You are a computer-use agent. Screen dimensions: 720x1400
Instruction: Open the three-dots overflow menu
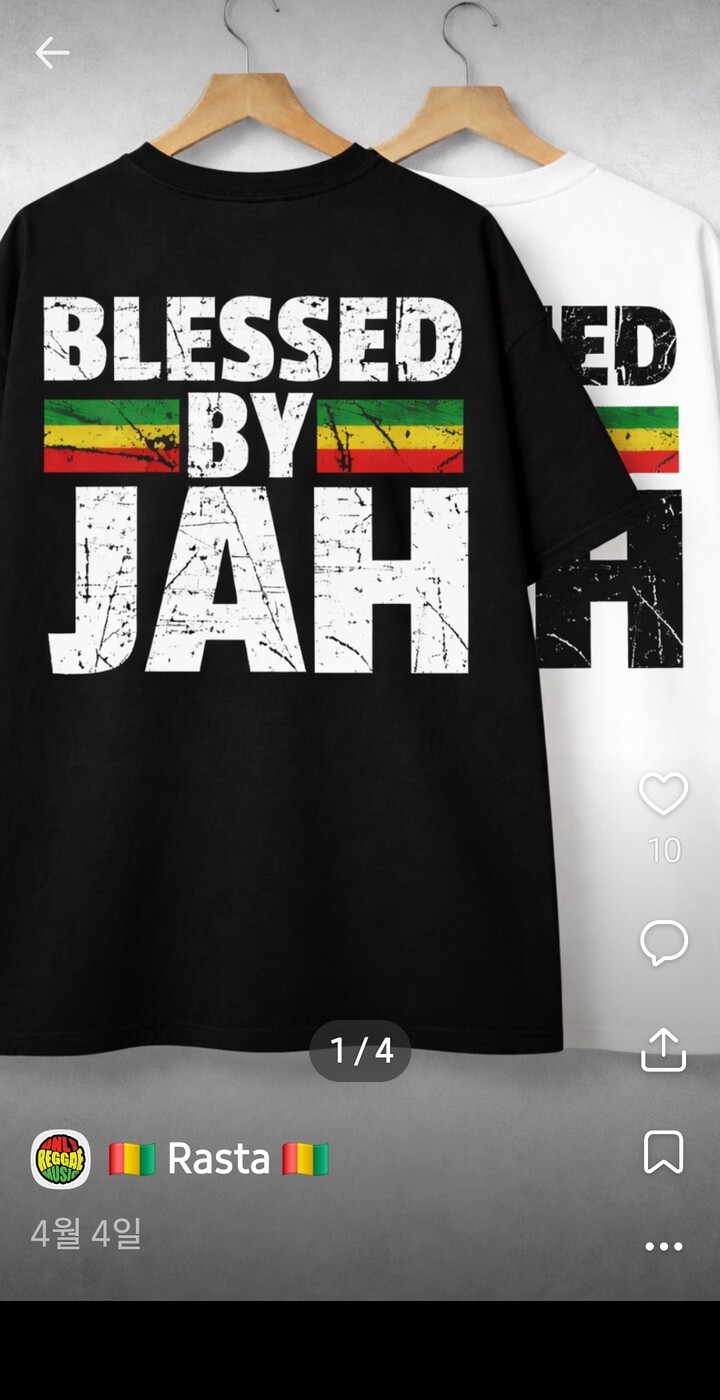click(664, 1246)
